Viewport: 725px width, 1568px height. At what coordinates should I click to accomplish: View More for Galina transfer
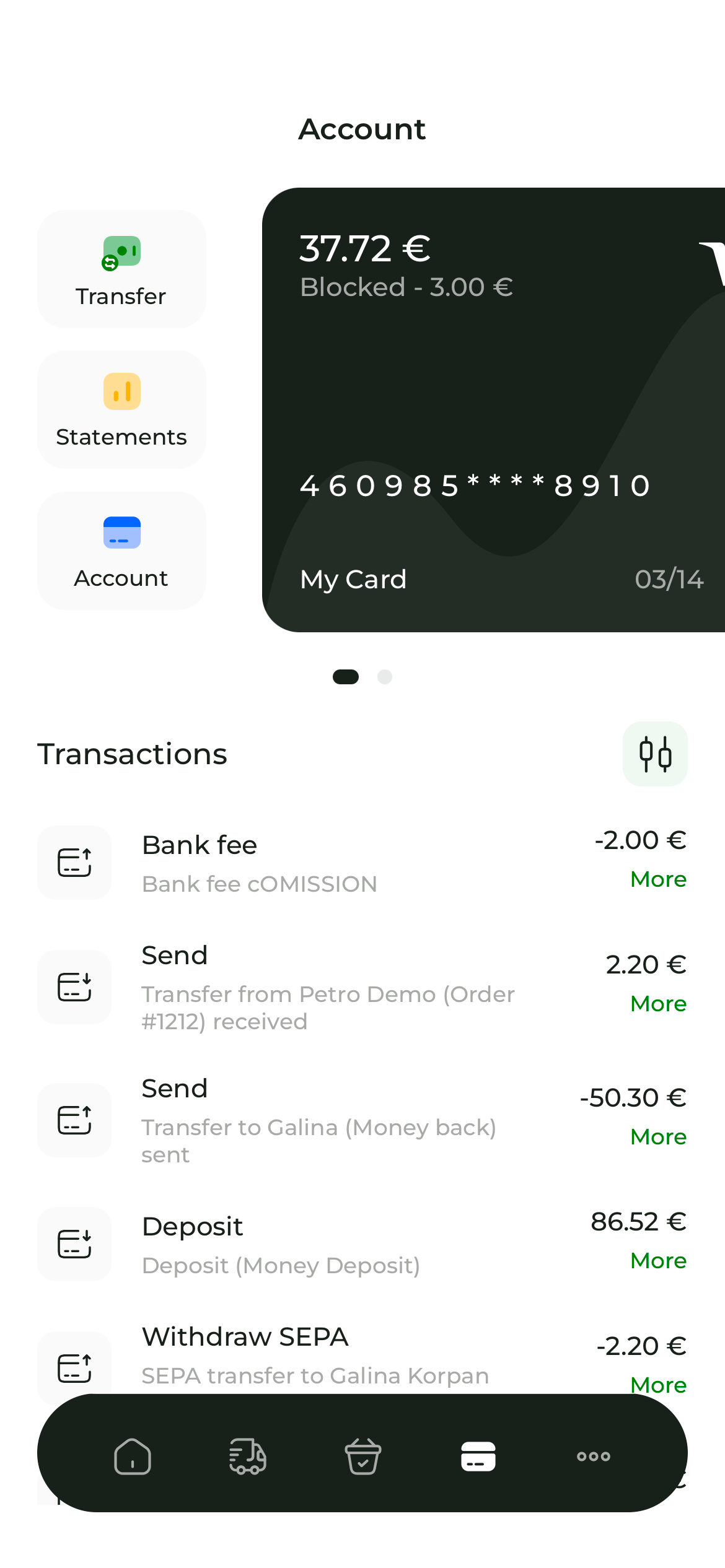(x=658, y=1137)
